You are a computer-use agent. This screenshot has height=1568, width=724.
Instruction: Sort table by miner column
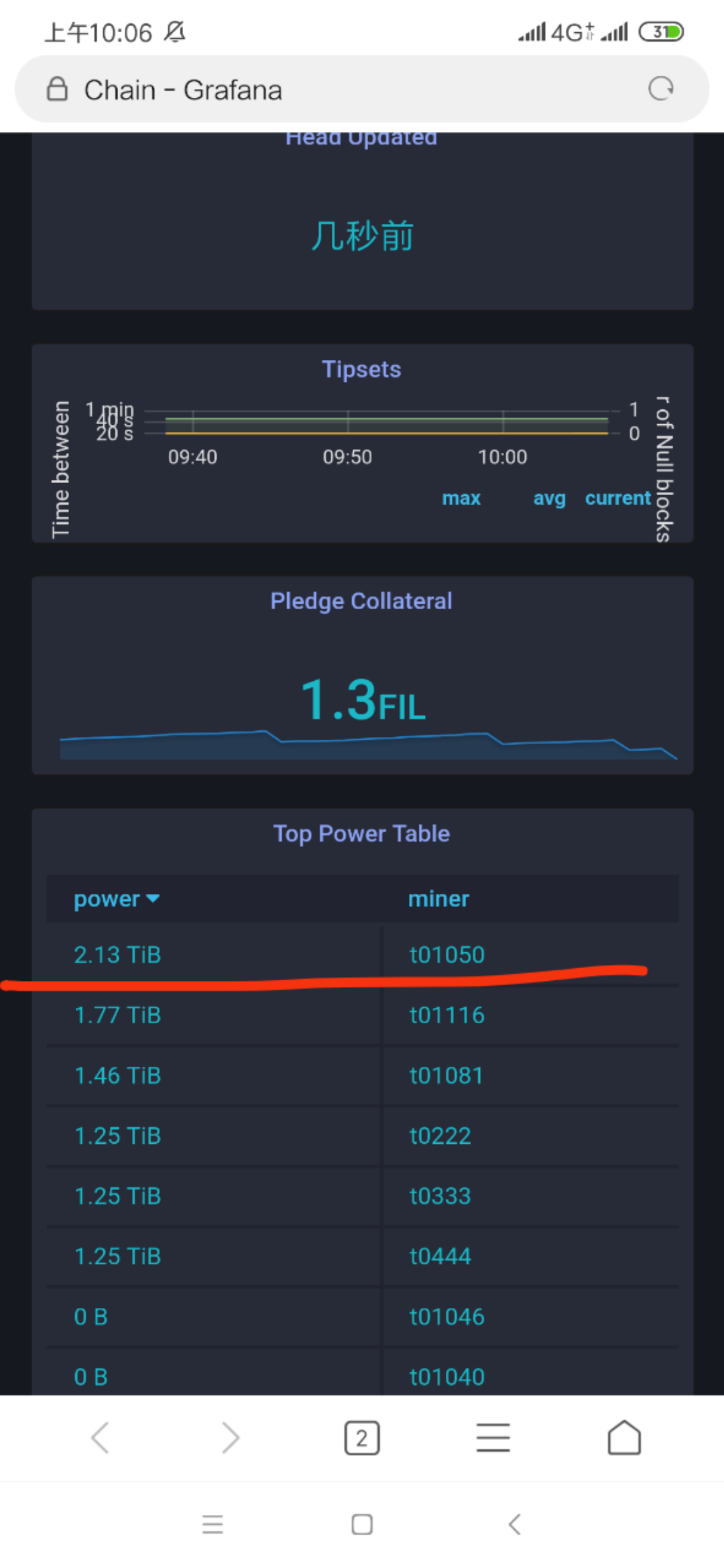tap(438, 899)
